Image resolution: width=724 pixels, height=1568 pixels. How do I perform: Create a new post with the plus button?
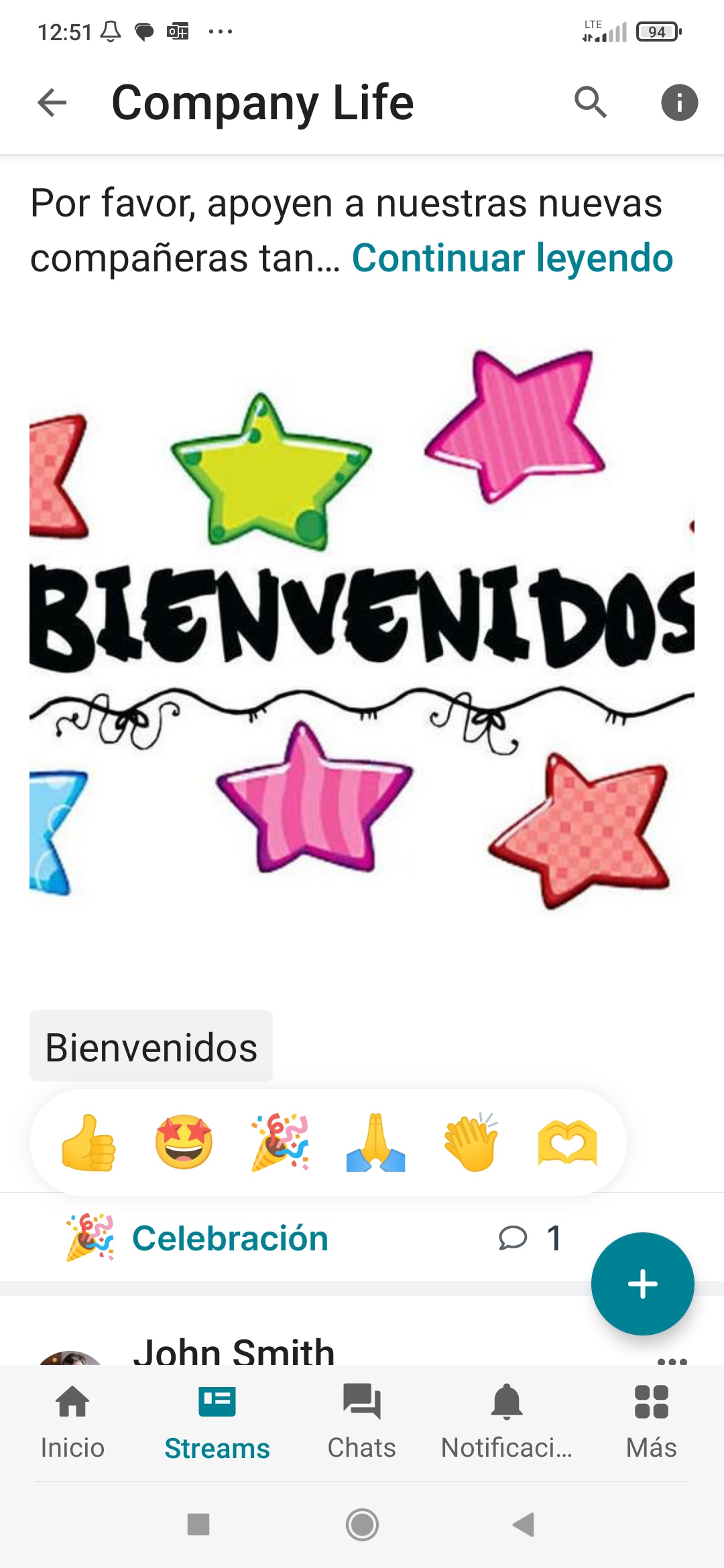[642, 1284]
